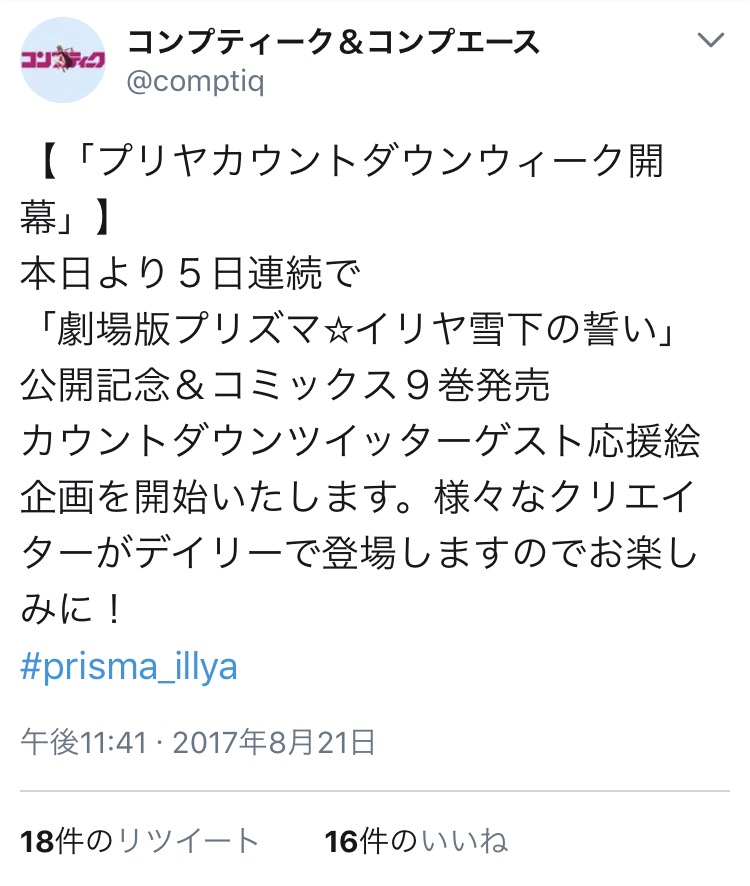View the 16 likes list

point(416,841)
